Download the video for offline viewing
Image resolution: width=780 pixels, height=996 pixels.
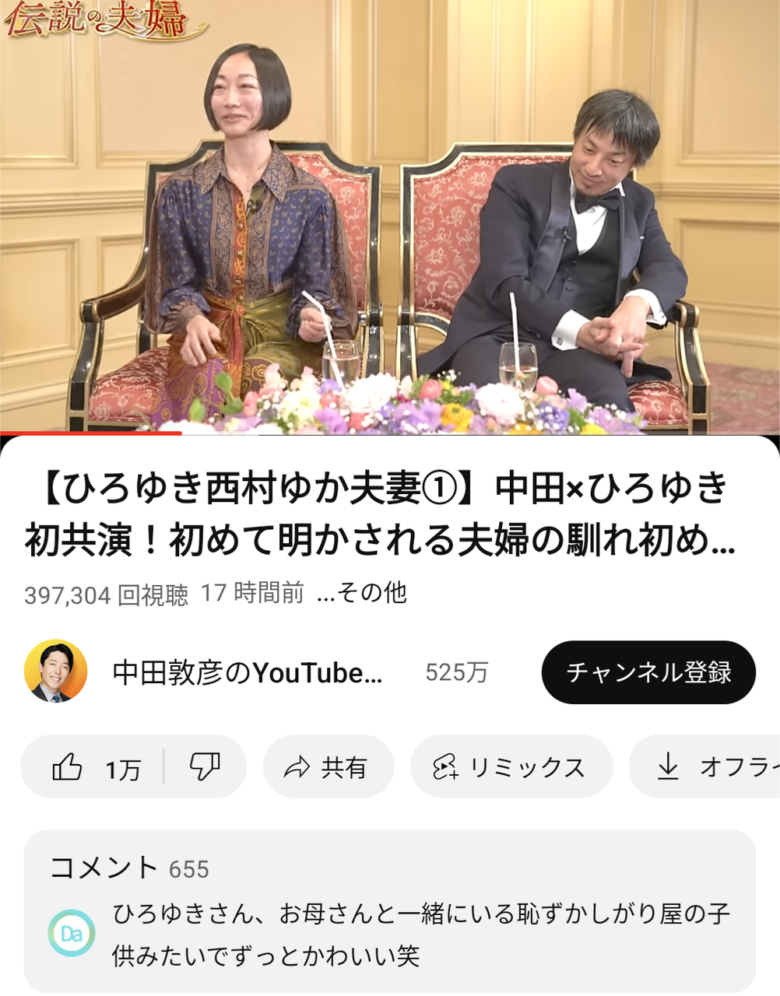[x=710, y=767]
